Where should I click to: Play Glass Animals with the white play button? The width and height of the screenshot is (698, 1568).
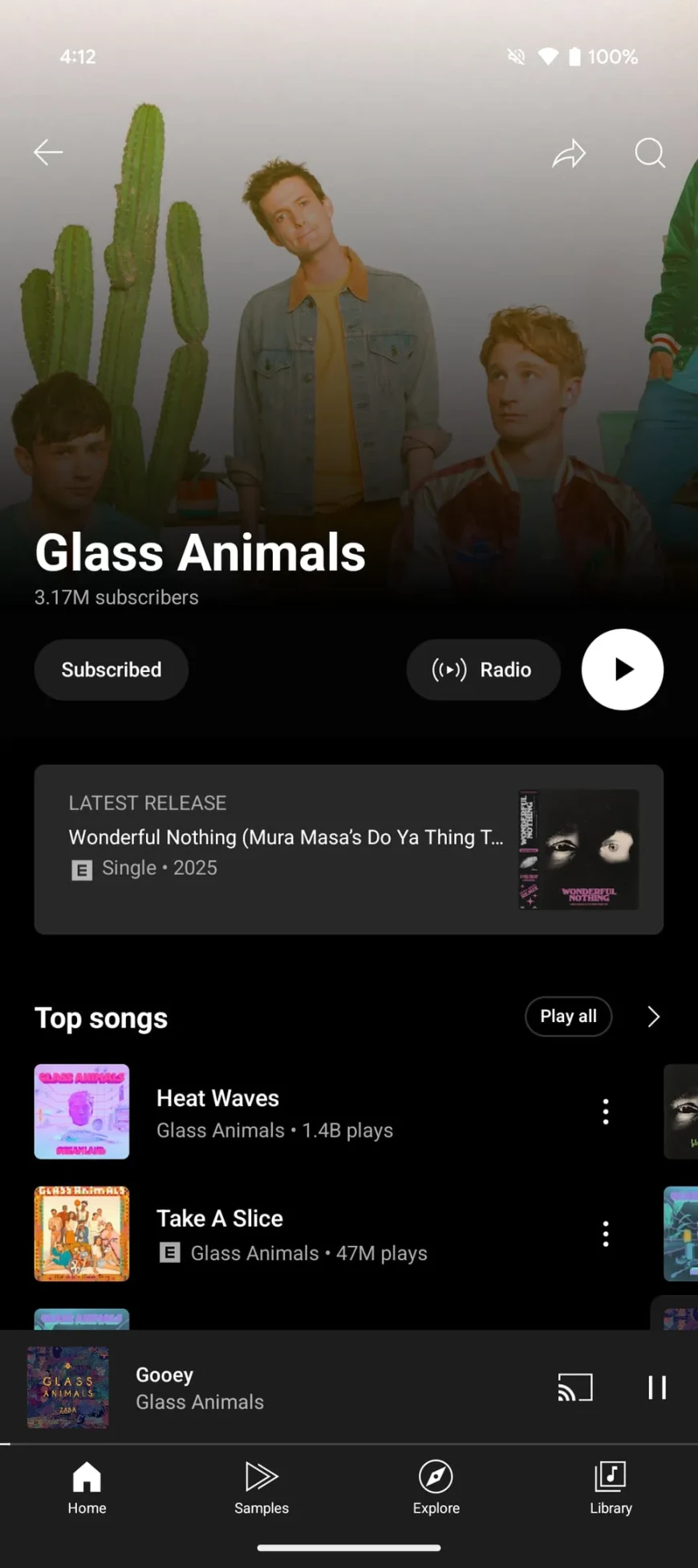click(x=623, y=670)
